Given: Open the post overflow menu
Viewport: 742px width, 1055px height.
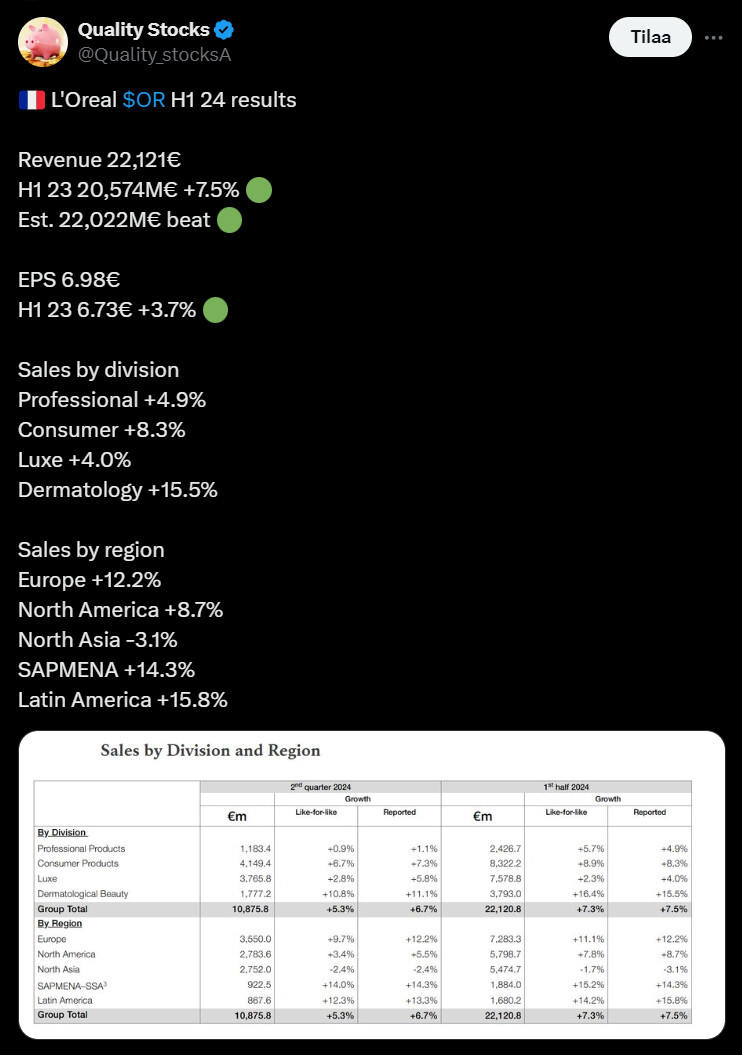Looking at the screenshot, I should click(713, 38).
